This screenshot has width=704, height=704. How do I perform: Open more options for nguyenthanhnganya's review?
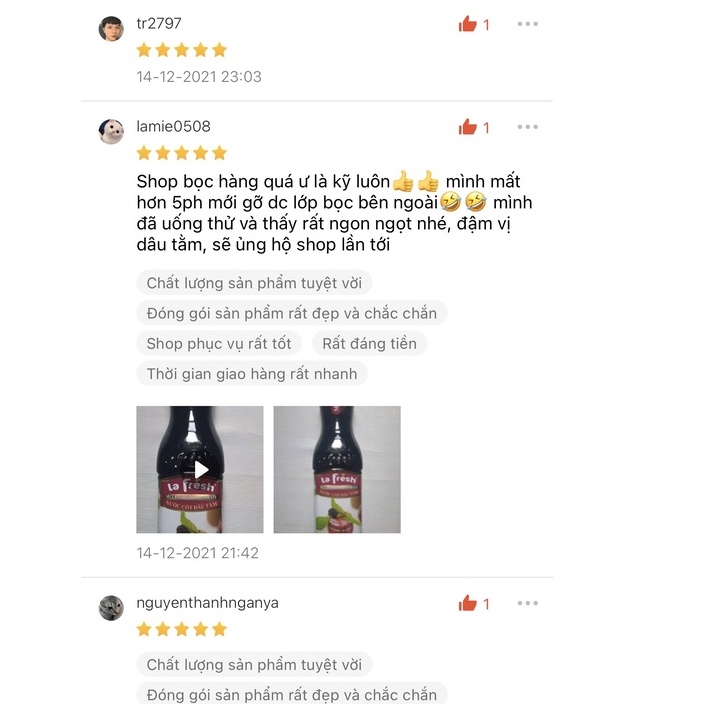coord(528,603)
